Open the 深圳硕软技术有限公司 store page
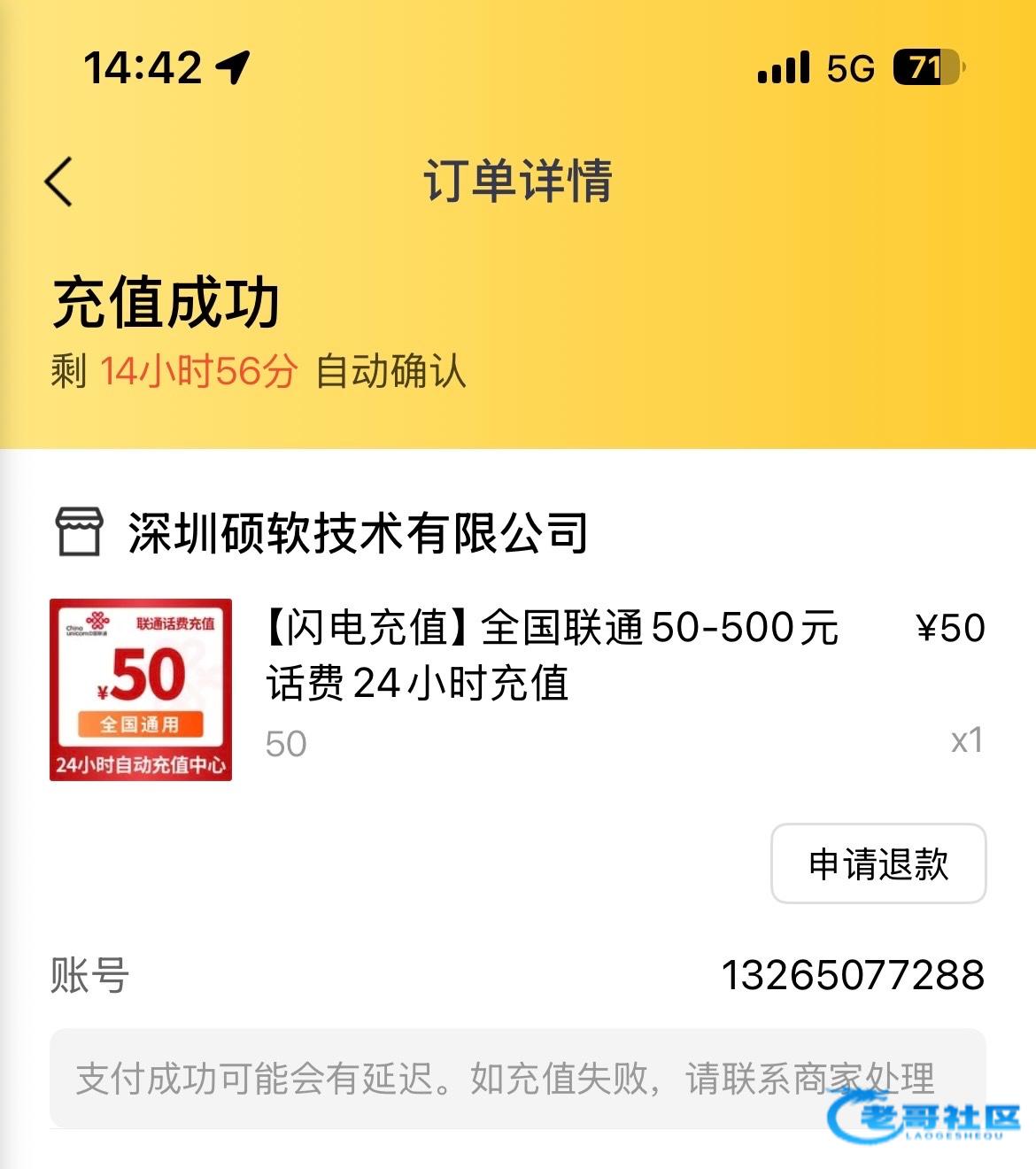 357,533
